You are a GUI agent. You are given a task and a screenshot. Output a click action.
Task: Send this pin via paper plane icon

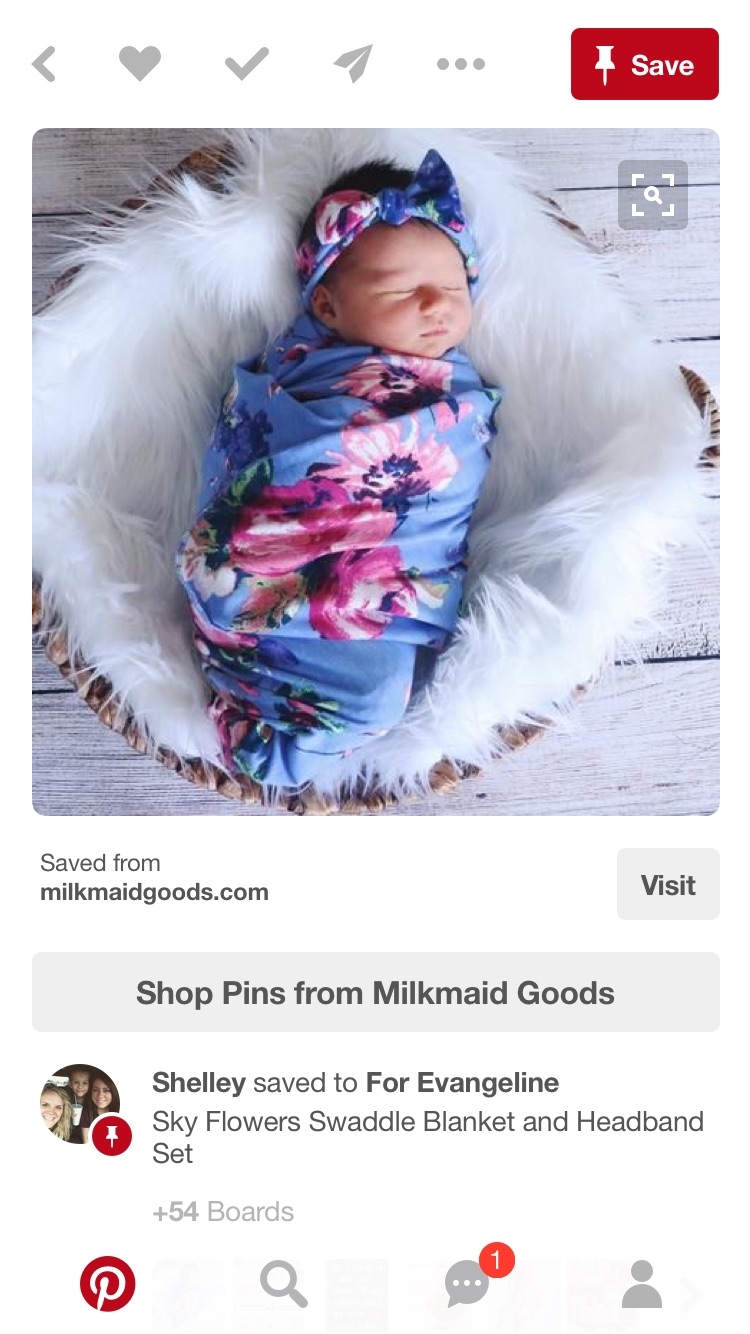[353, 65]
